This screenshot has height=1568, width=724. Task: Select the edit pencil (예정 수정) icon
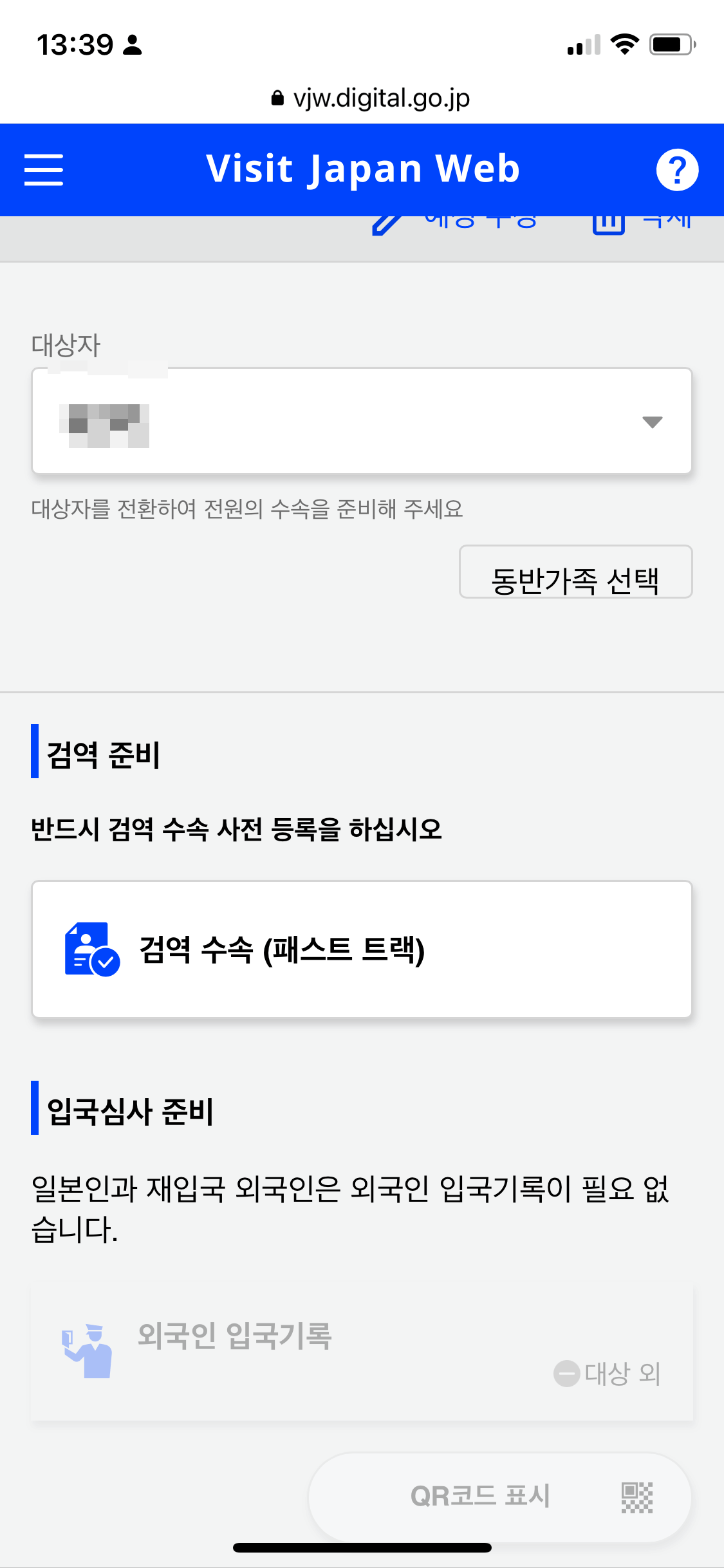(384, 224)
